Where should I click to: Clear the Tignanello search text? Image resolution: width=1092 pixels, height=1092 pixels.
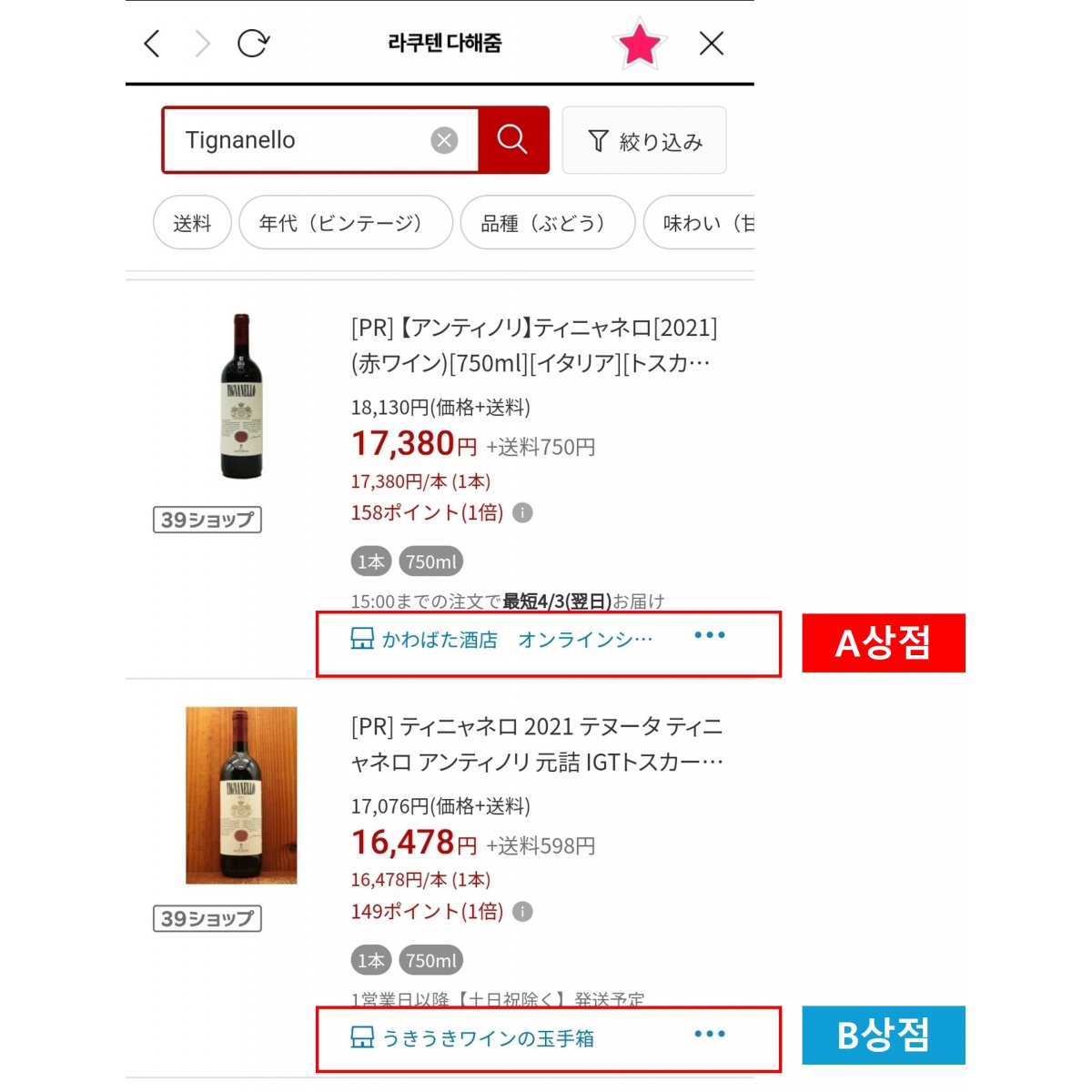point(444,140)
